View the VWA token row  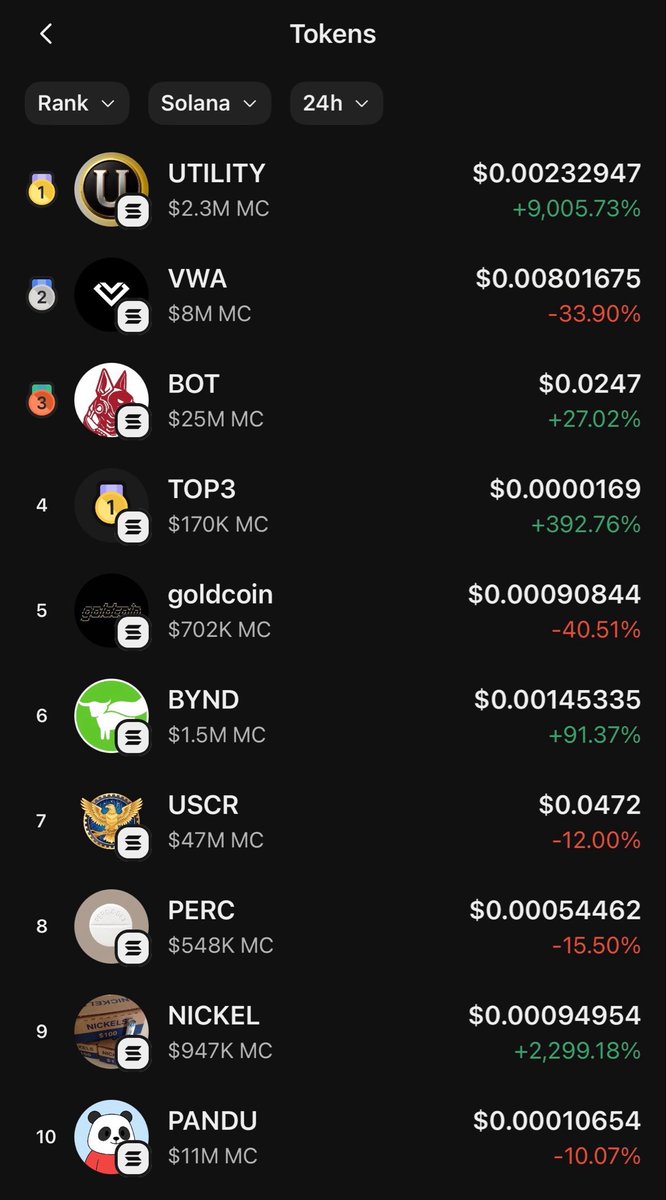click(333, 295)
